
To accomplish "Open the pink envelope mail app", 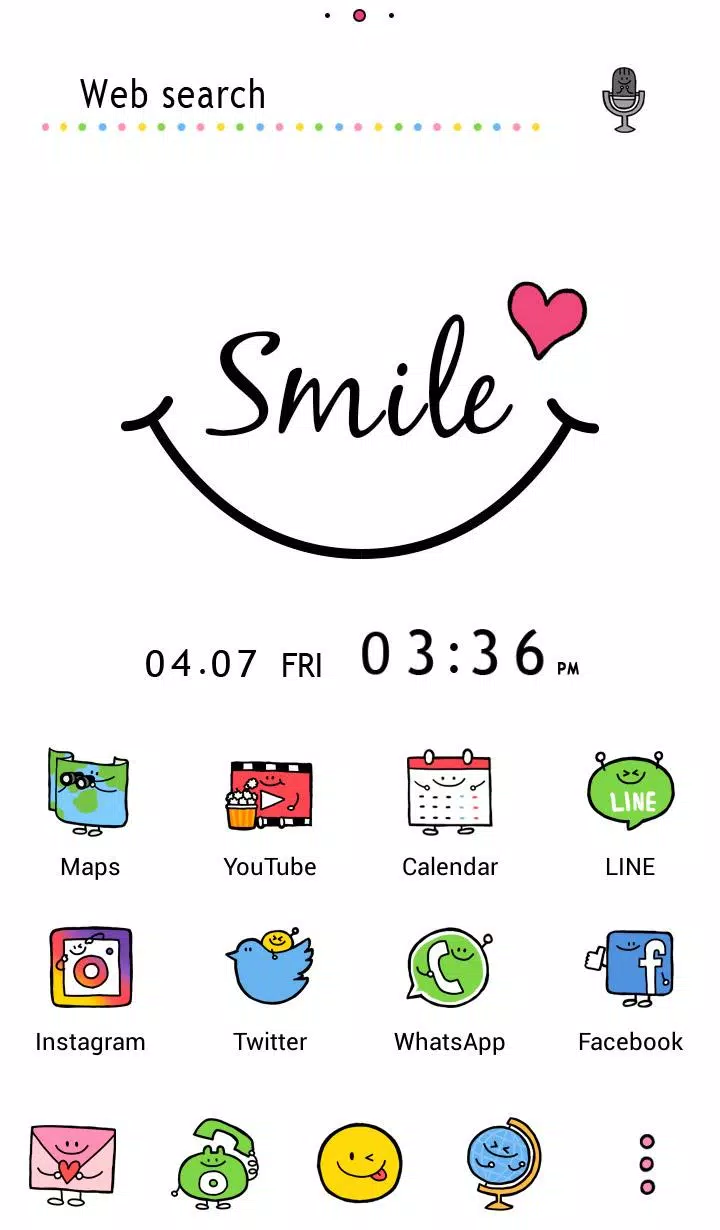I will click(71, 1164).
